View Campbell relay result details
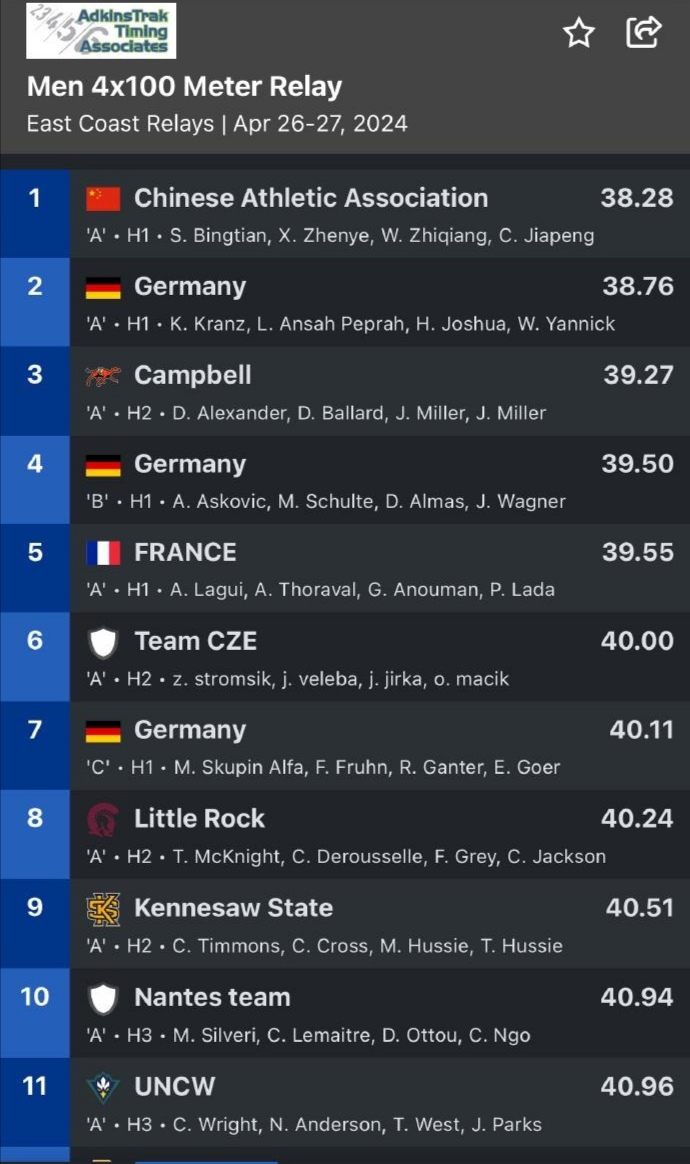Screen dimensions: 690x1164 378,392
